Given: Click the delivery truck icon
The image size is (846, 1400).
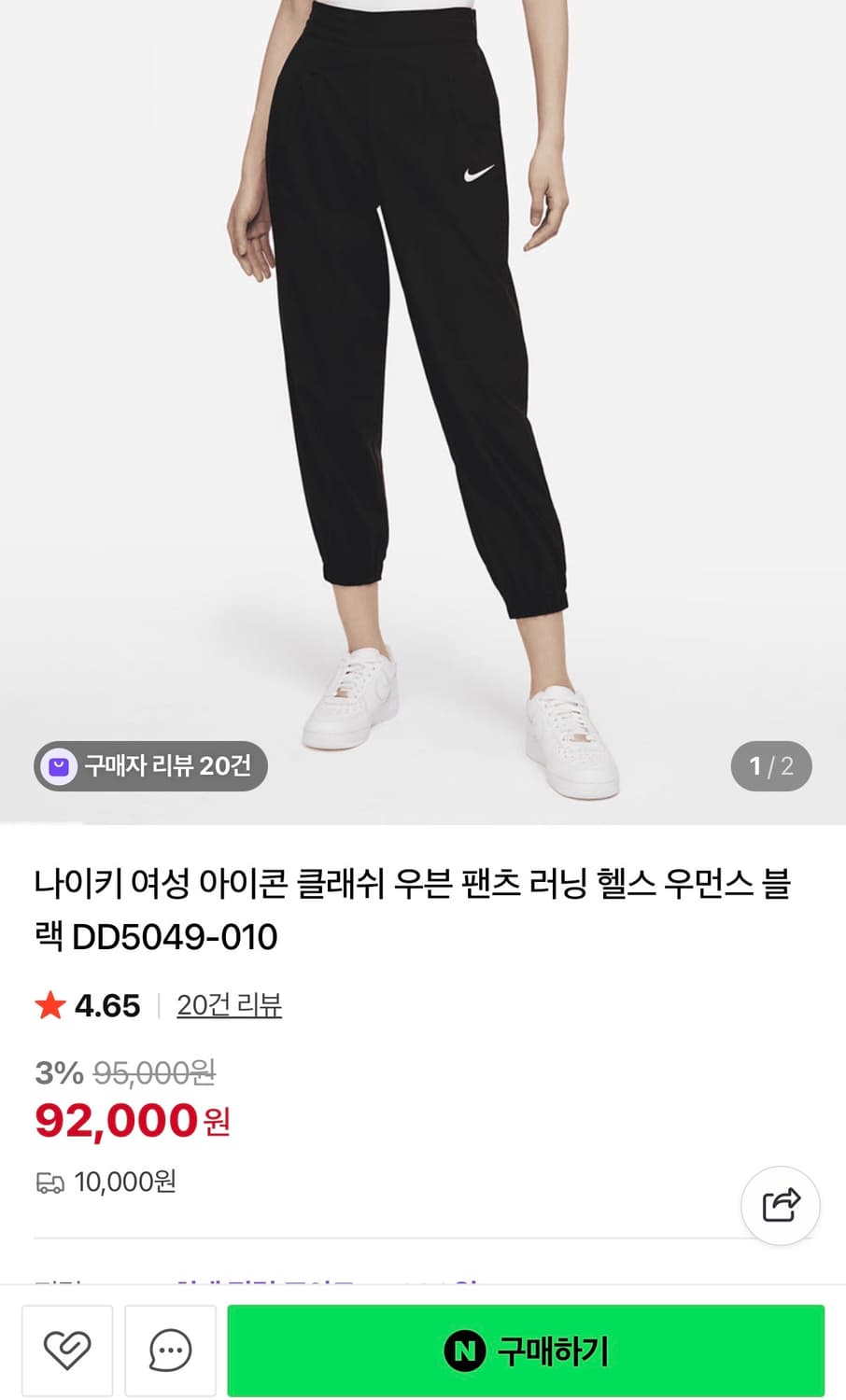Looking at the screenshot, I should [48, 1181].
